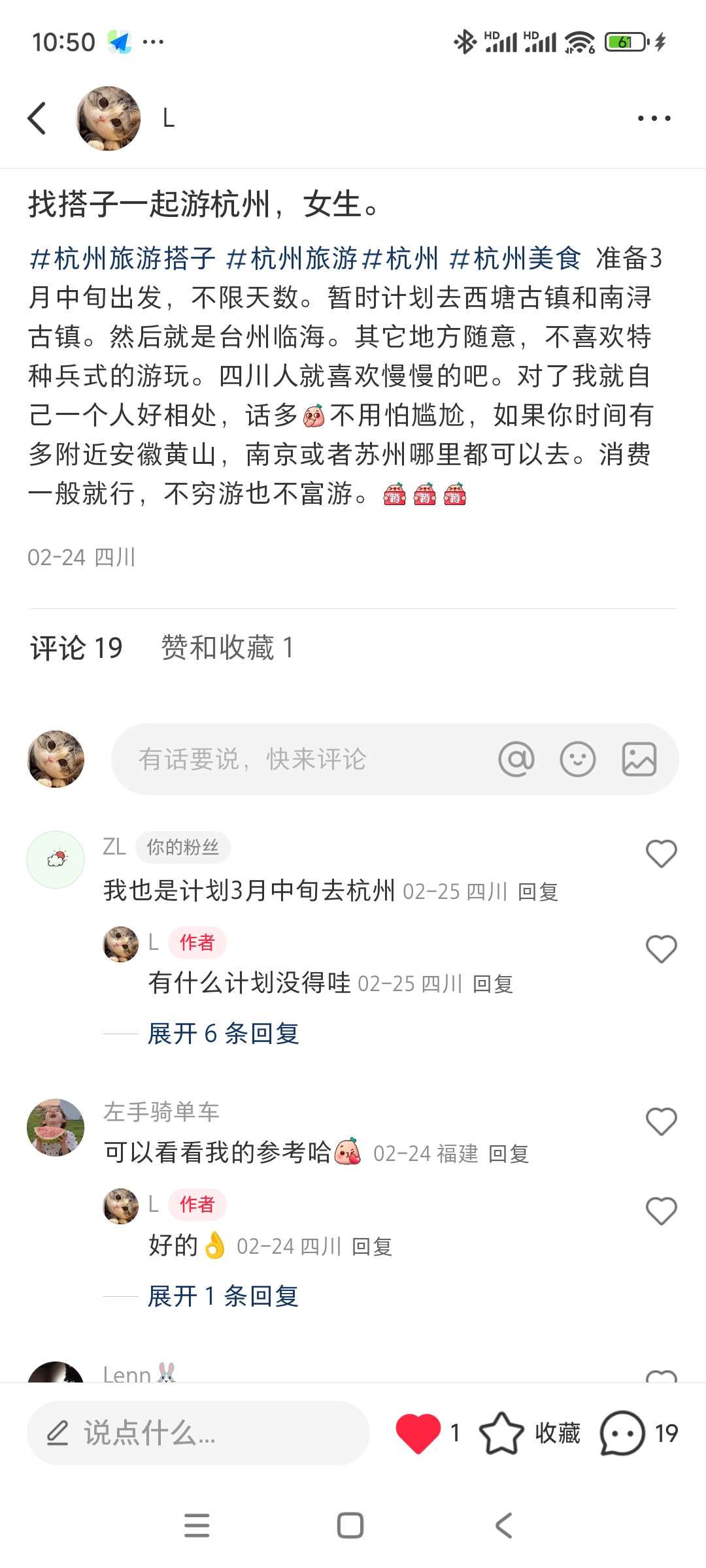Like 左手骑单车's comment
The width and height of the screenshot is (706, 1568).
[661, 1122]
